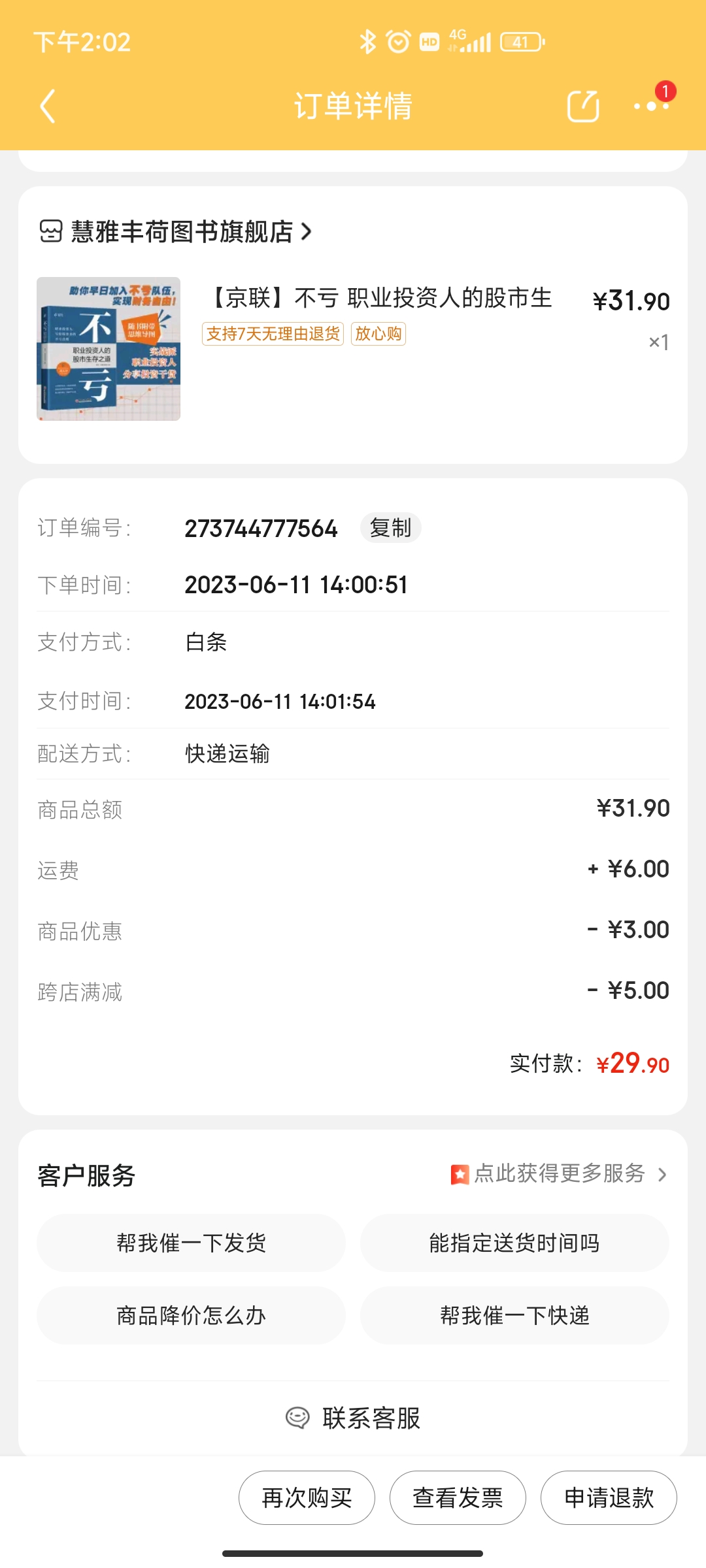Contact customer service via 联系客服

click(x=353, y=1418)
